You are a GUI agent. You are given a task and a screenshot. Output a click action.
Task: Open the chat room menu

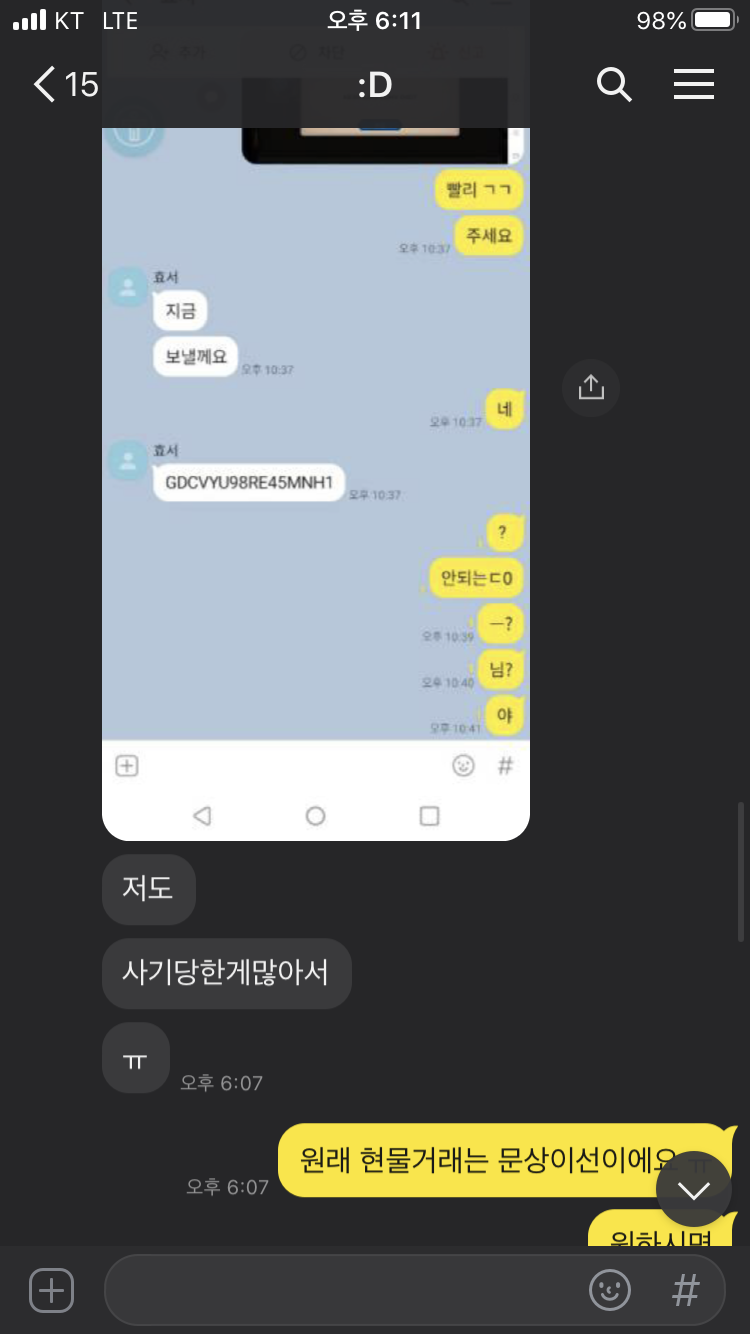pos(693,85)
